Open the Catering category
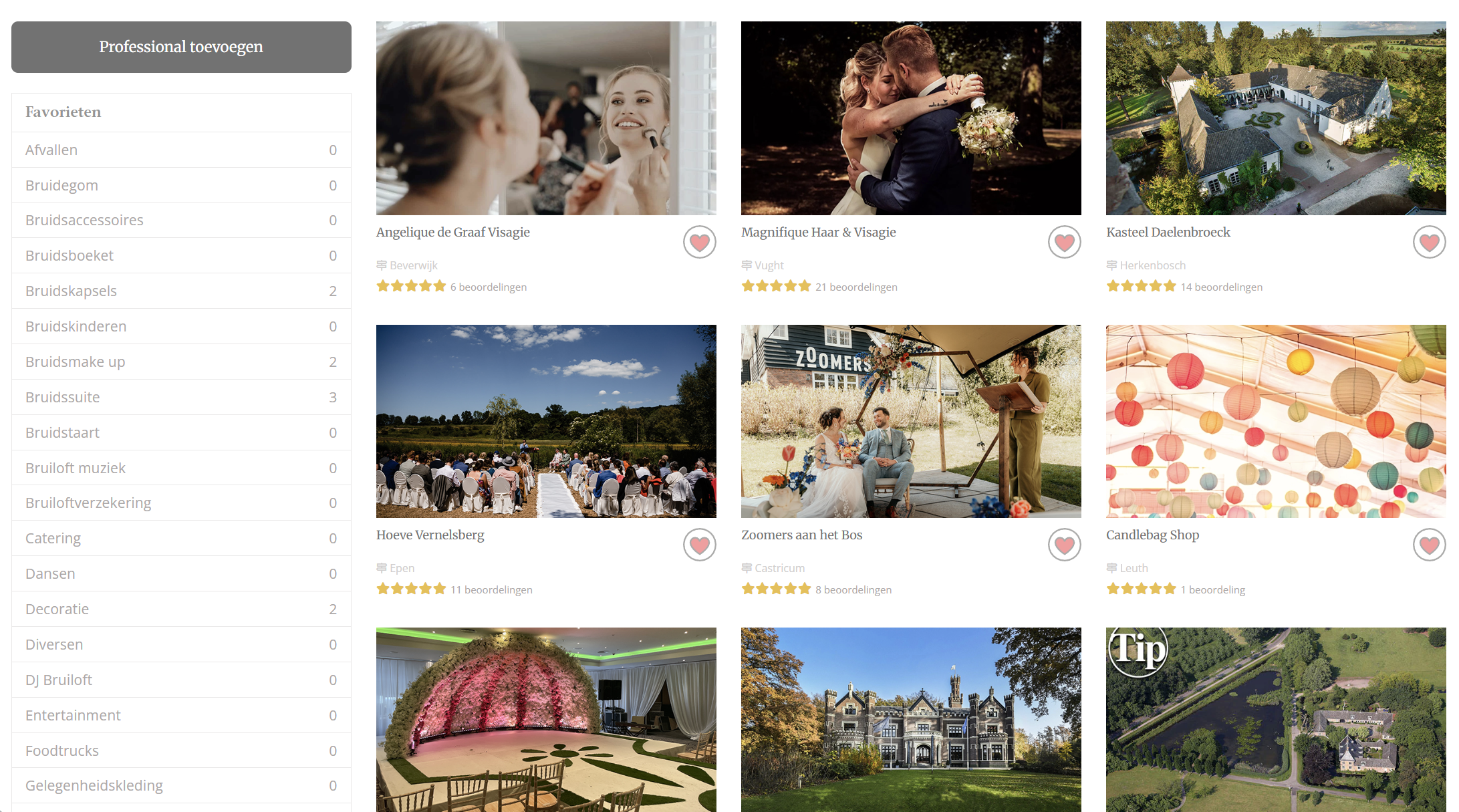 pos(181,538)
